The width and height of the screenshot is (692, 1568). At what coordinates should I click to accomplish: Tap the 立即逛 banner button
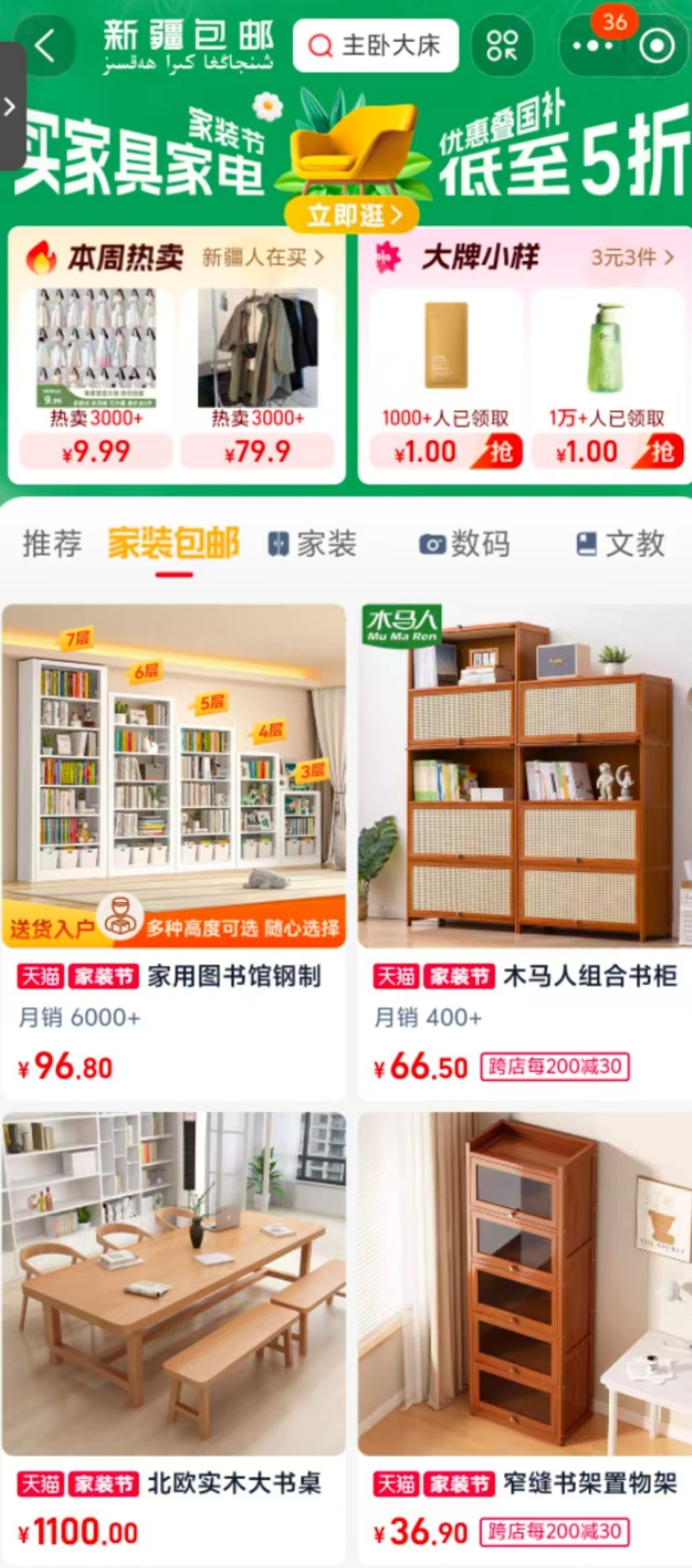click(352, 214)
